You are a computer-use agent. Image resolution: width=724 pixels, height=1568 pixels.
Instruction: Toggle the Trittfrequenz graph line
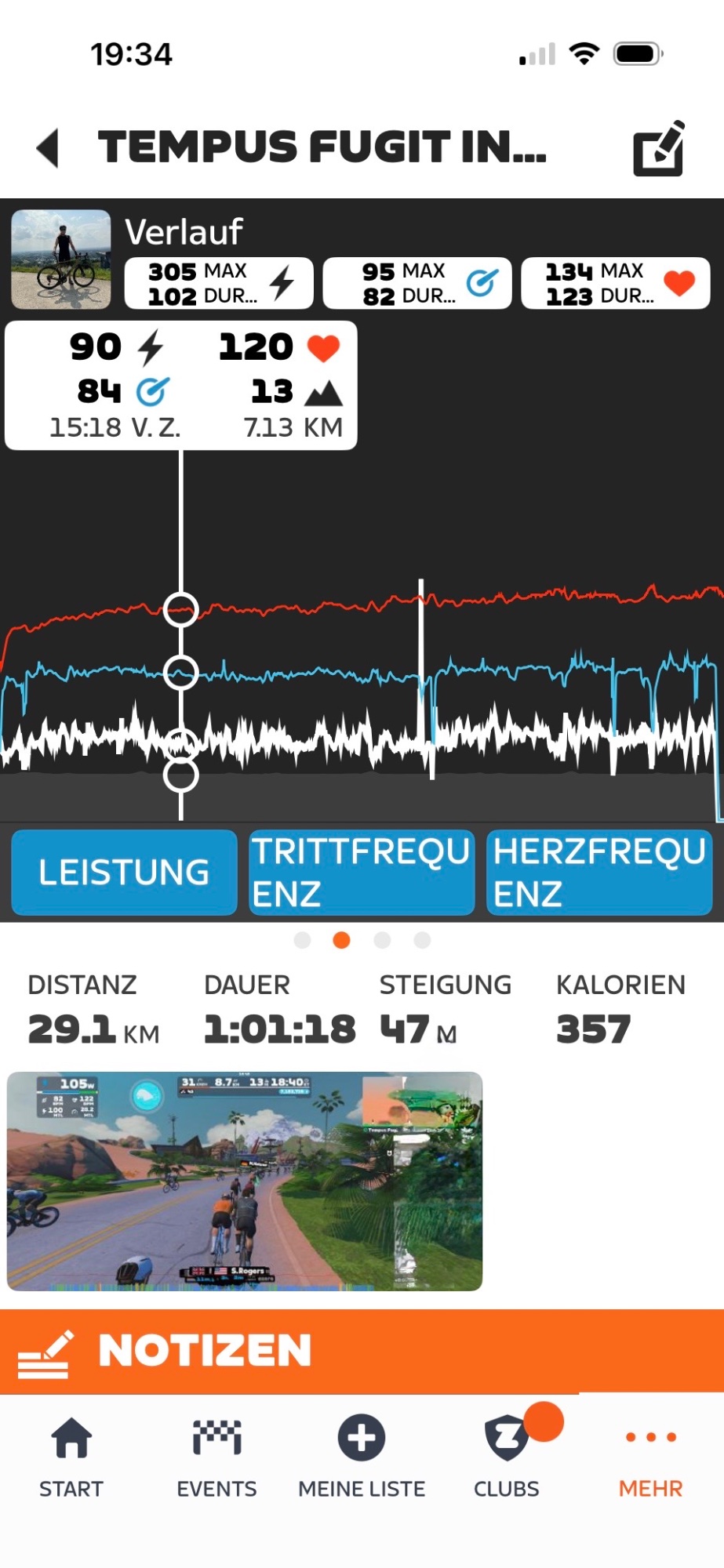click(x=362, y=872)
